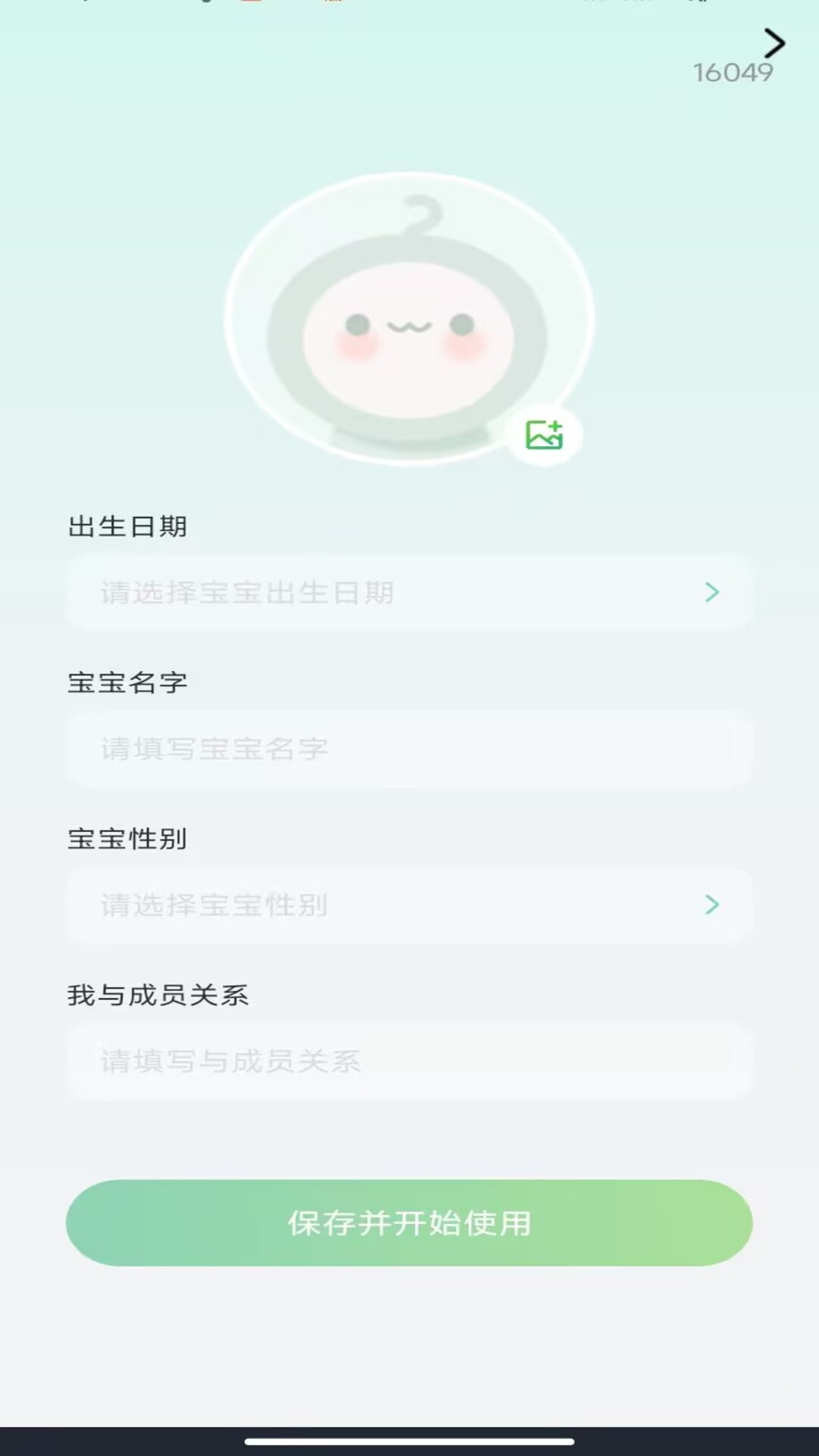819x1456 pixels.
Task: Focus the 宝宝名字 text field
Action: pyautogui.click(x=409, y=749)
